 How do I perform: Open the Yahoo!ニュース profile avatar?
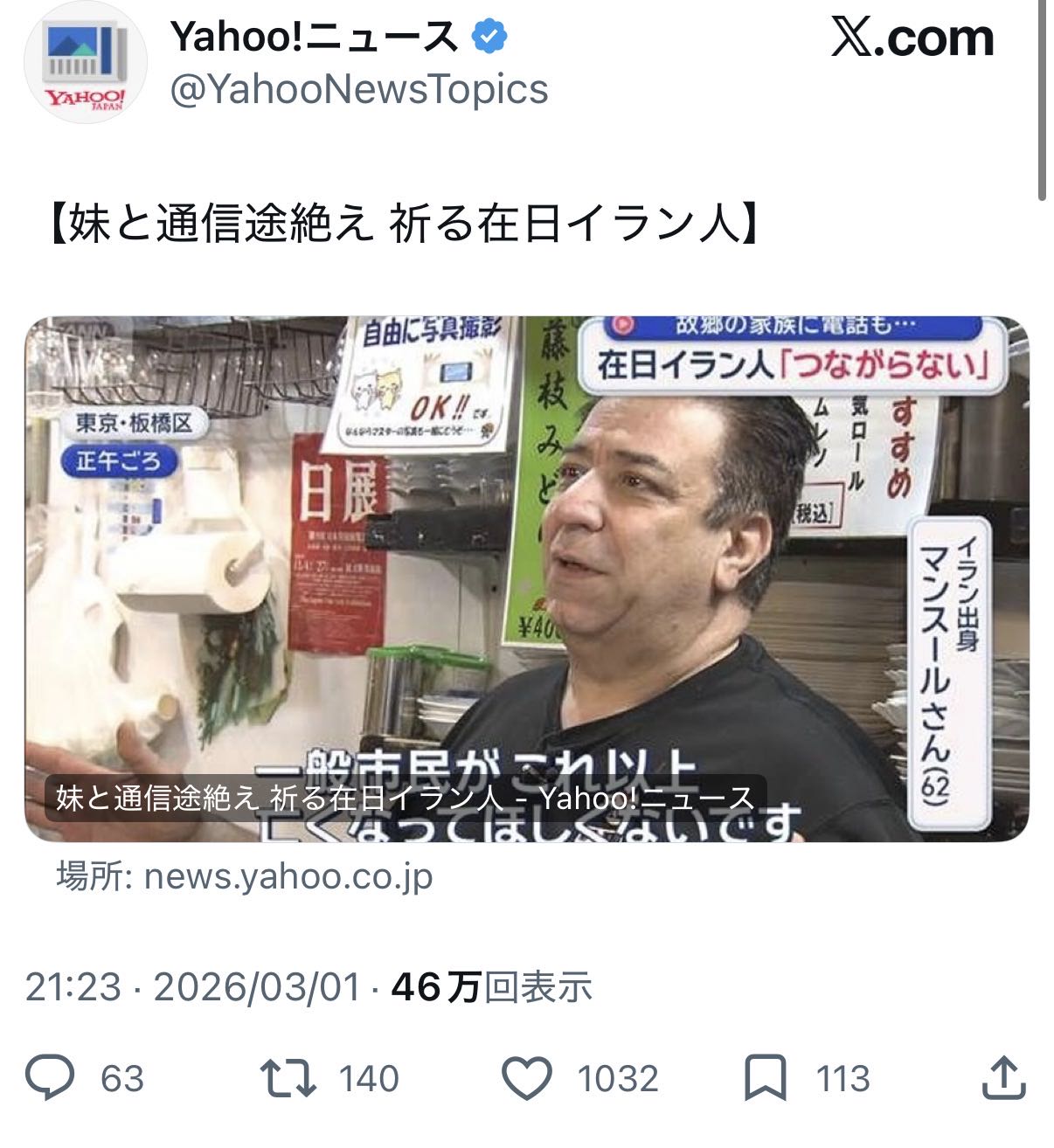pos(85,62)
